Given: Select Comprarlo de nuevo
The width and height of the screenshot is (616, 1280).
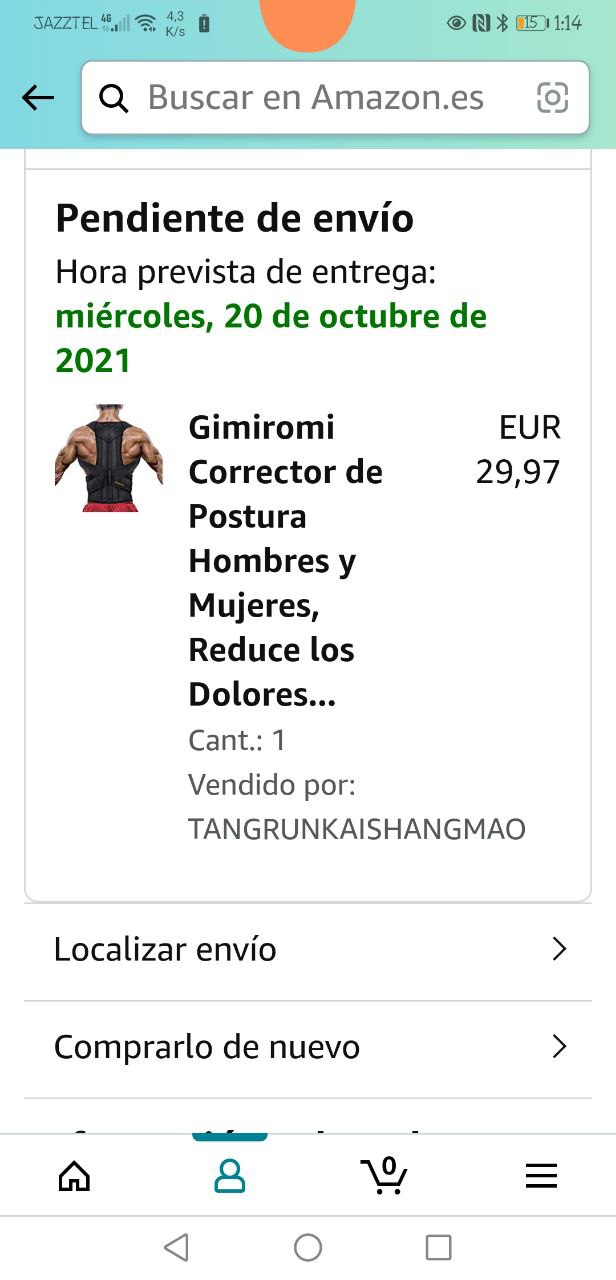Looking at the screenshot, I should tap(308, 1047).
